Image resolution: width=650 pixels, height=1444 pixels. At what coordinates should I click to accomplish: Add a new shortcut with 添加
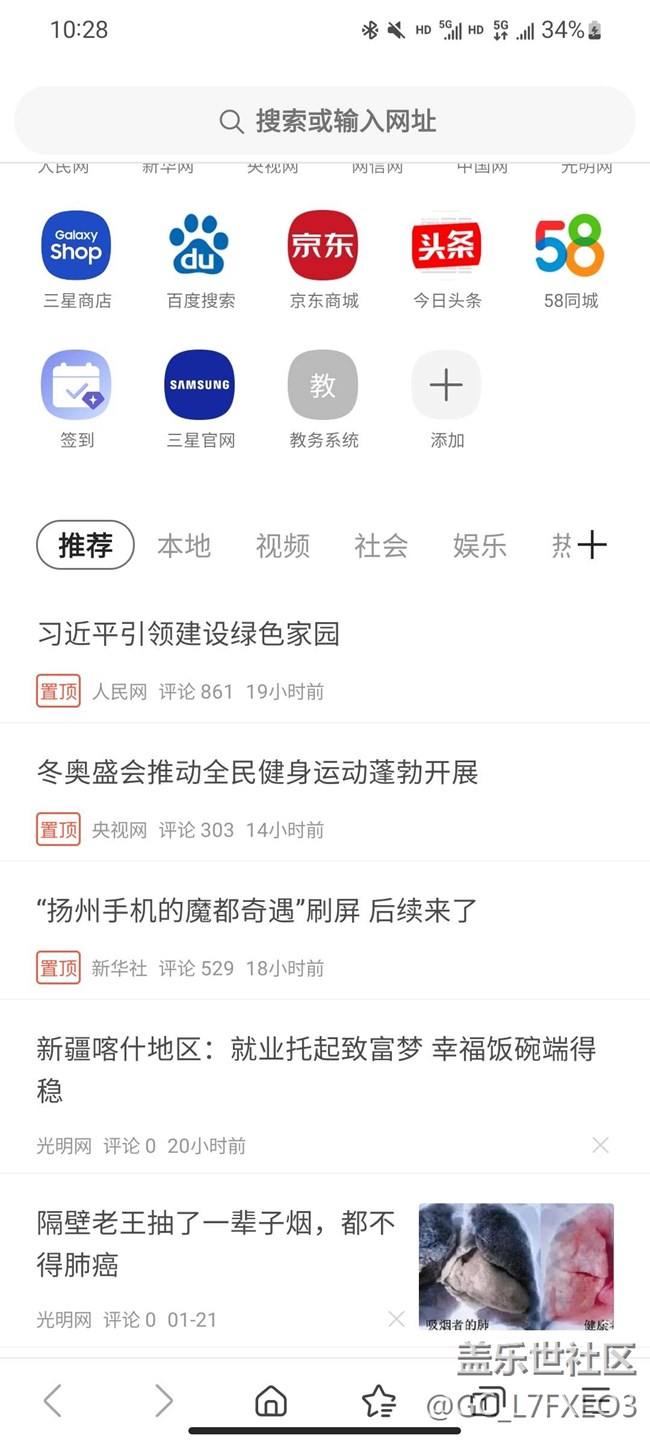click(x=447, y=385)
